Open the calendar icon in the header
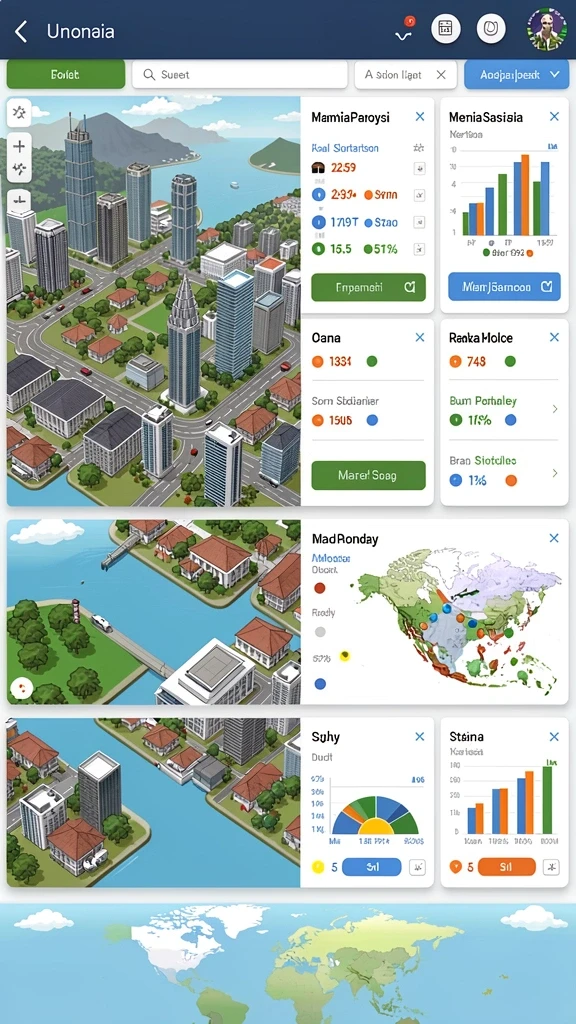Screen dimensions: 576x1024 click(x=446, y=29)
